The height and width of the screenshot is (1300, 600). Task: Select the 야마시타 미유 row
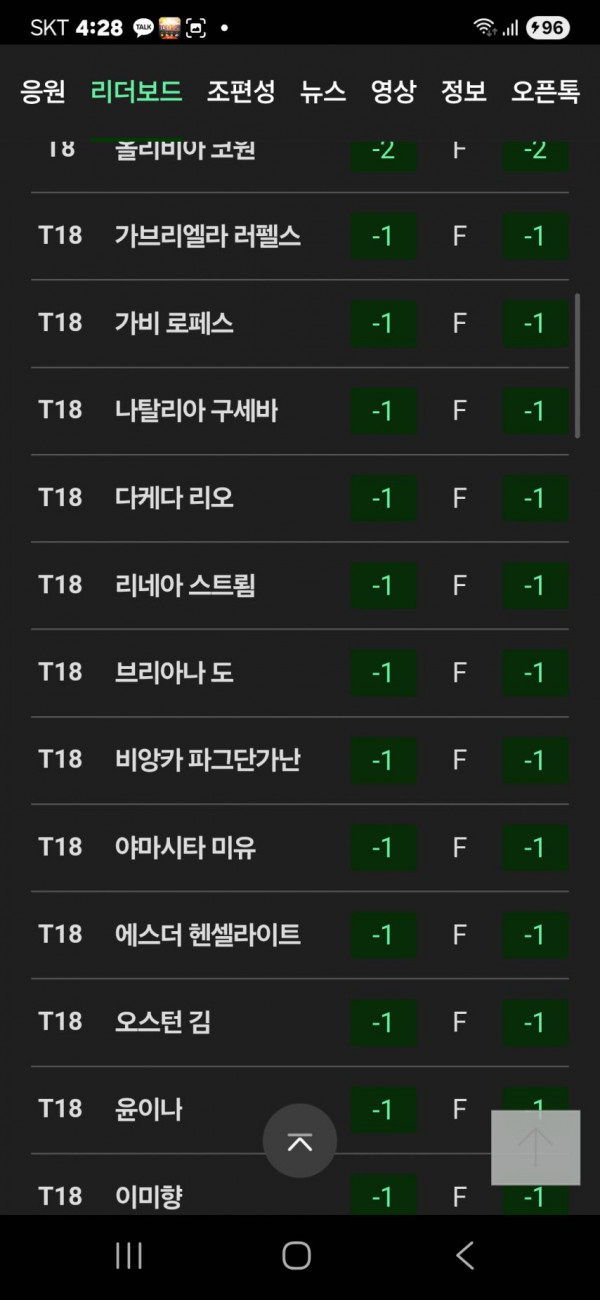tap(186, 847)
